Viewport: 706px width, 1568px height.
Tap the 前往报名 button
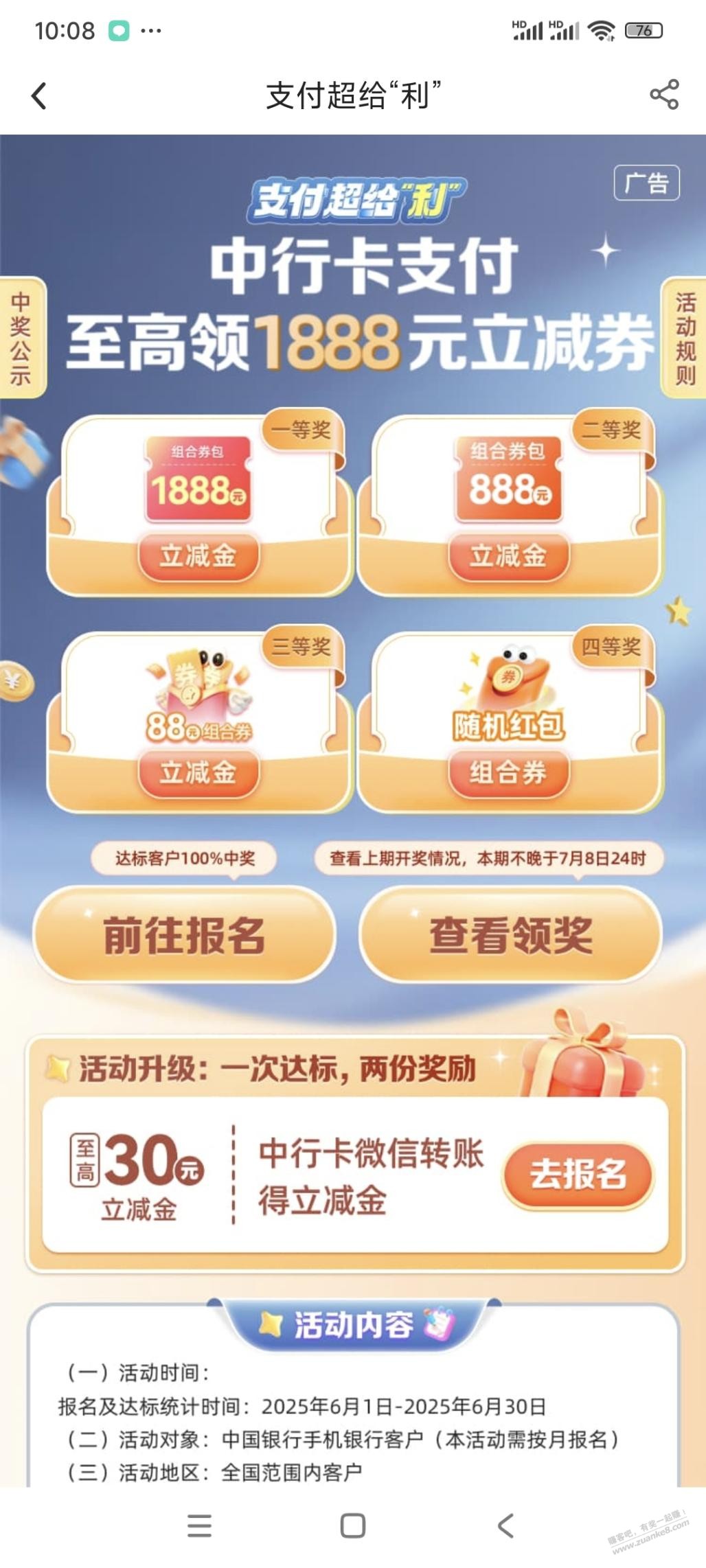(184, 936)
